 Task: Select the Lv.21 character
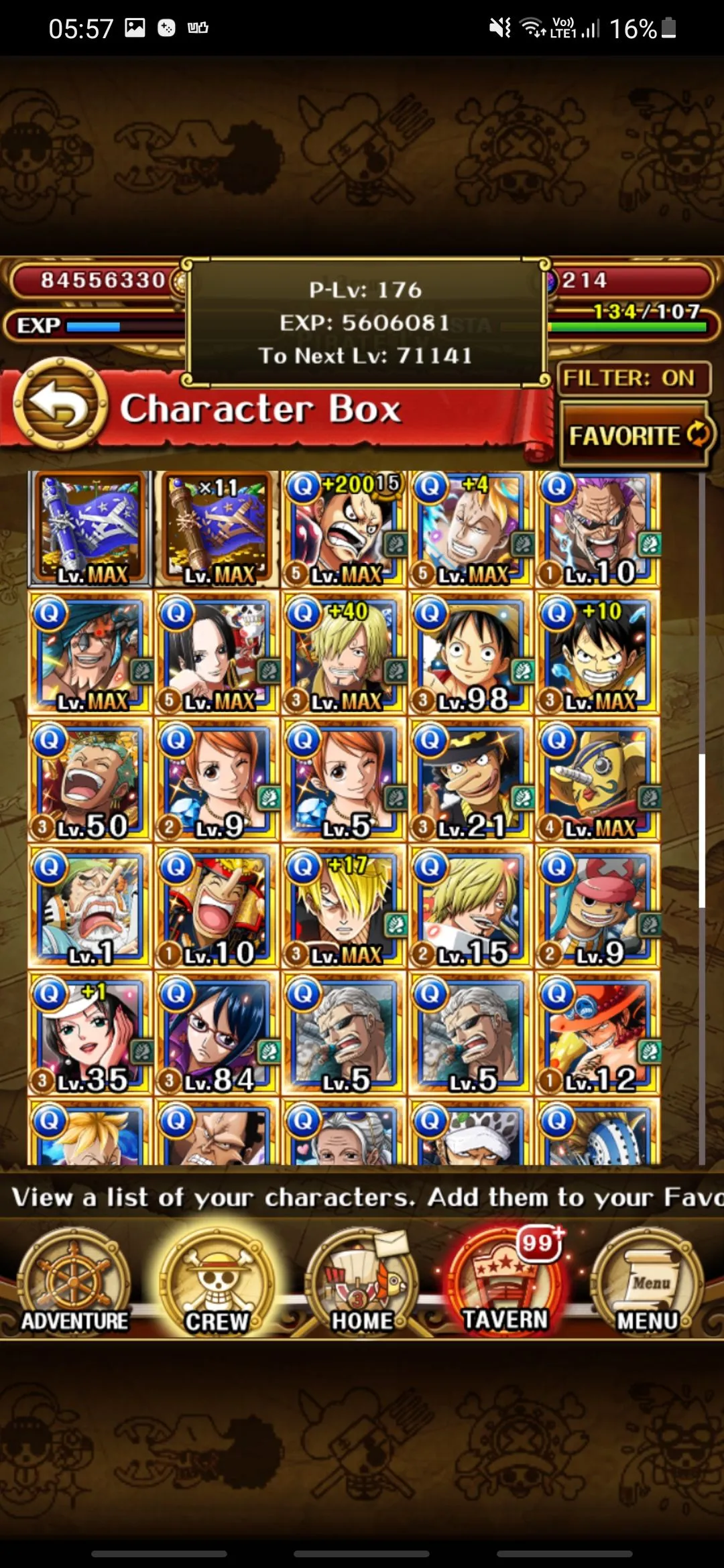[x=471, y=781]
